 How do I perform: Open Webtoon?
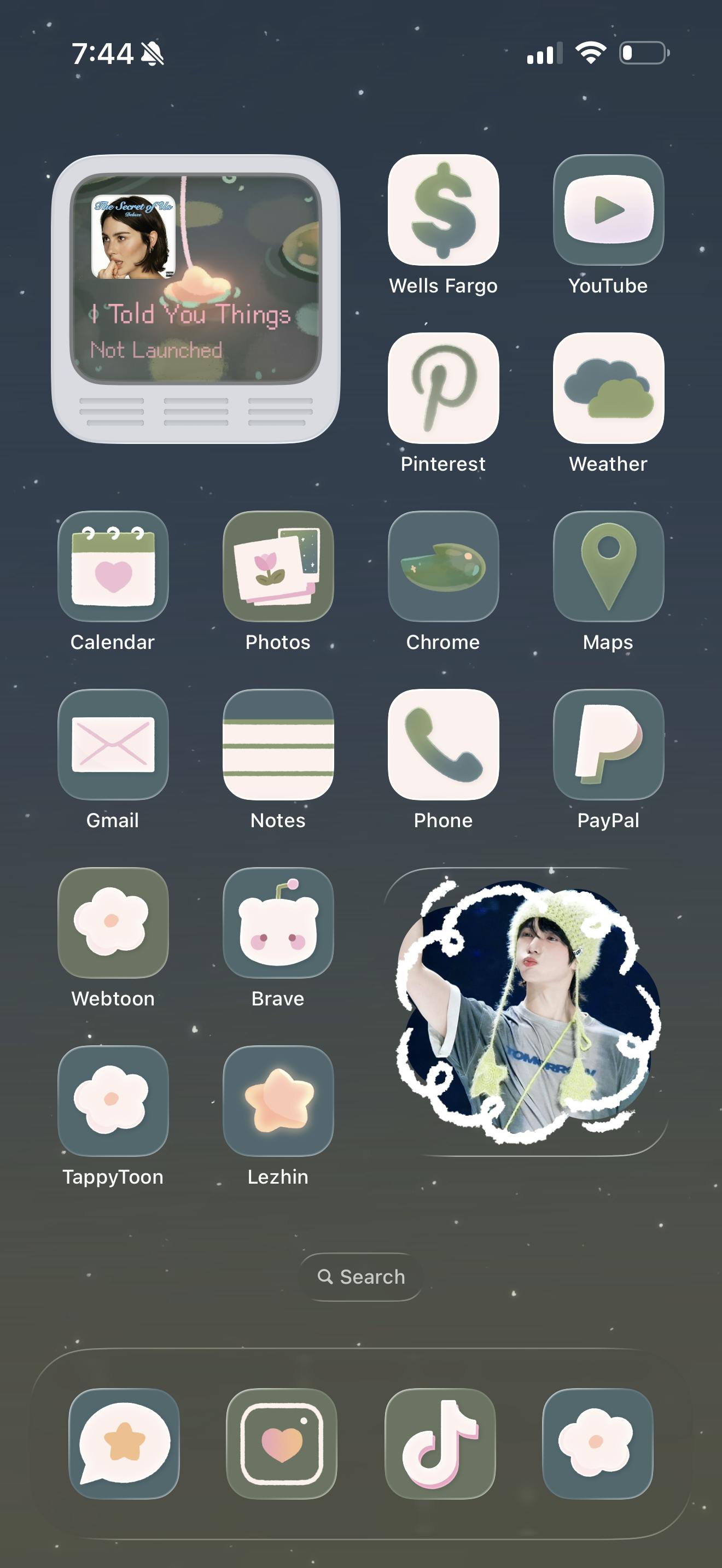pos(113,923)
